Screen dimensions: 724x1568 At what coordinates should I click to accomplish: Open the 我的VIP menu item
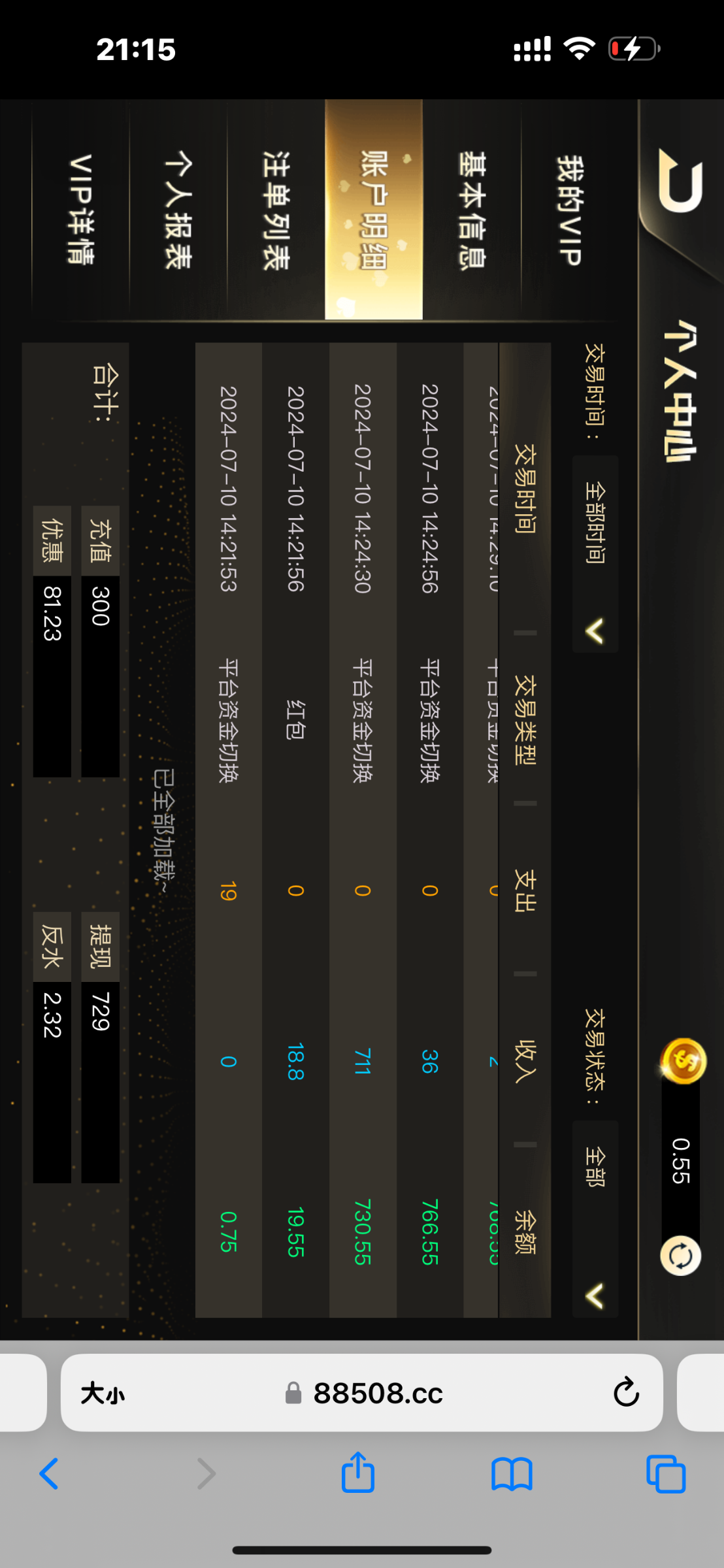(569, 210)
